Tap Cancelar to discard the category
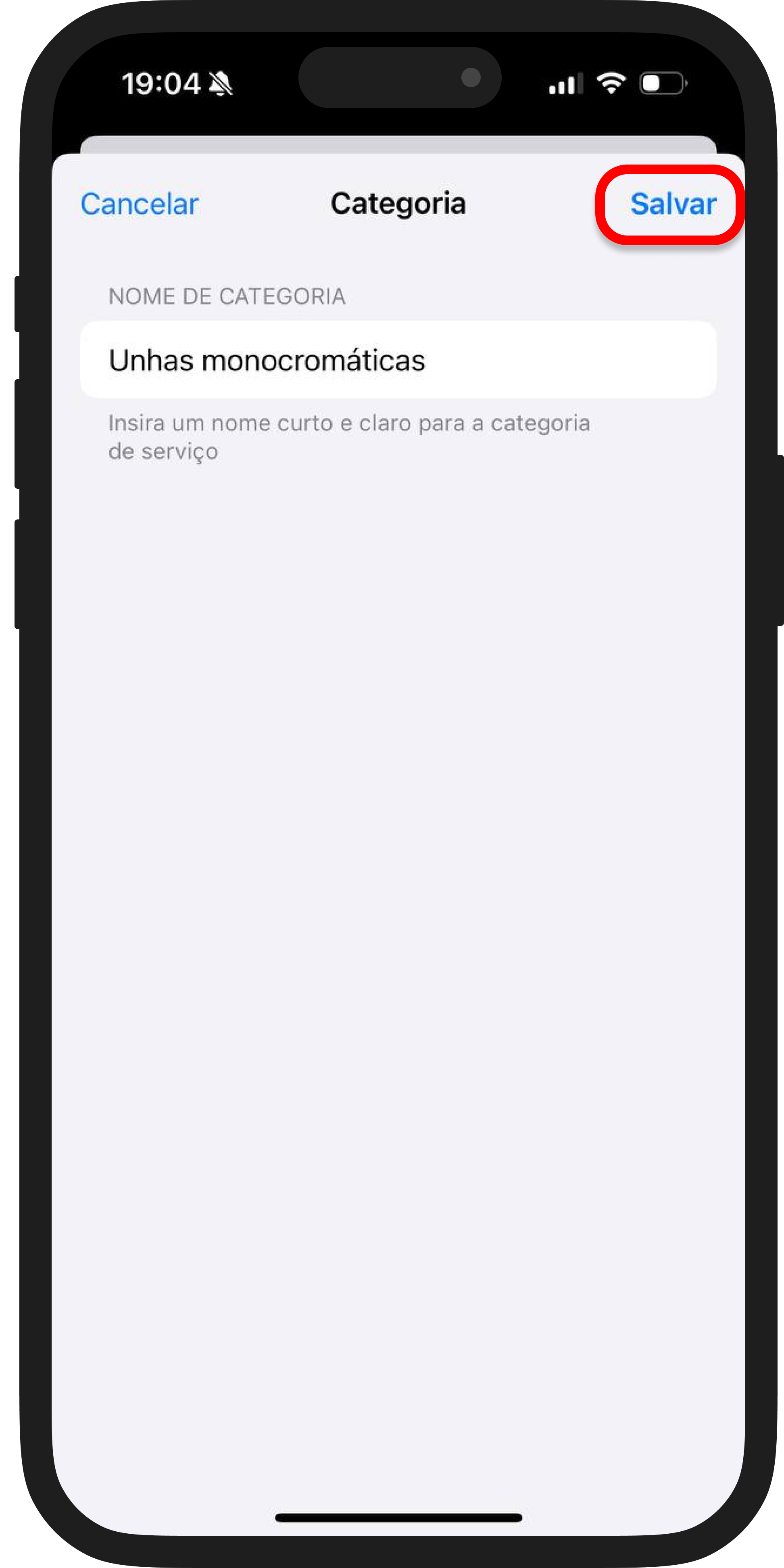The height and width of the screenshot is (1568, 784). pos(140,204)
